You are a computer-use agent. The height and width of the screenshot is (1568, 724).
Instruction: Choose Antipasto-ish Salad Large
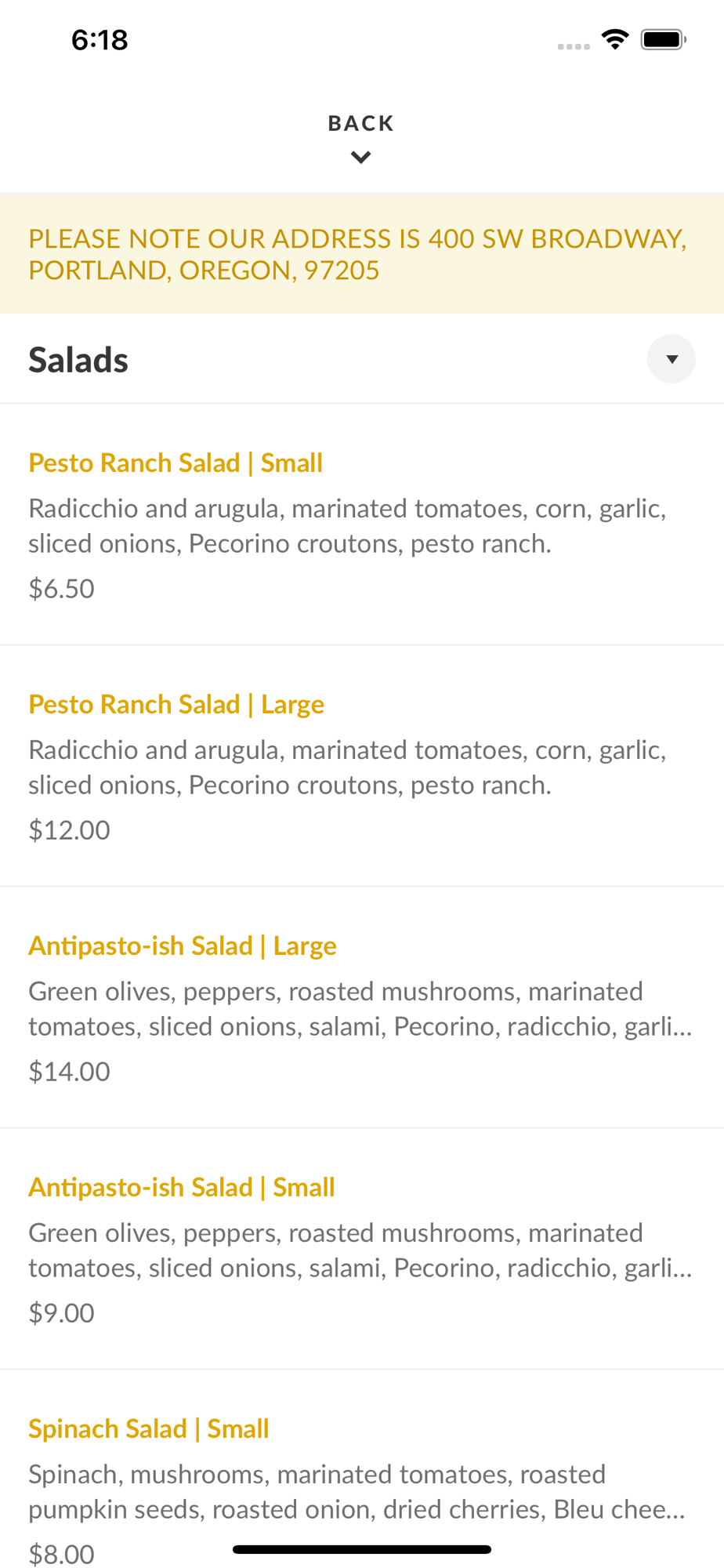(362, 1008)
